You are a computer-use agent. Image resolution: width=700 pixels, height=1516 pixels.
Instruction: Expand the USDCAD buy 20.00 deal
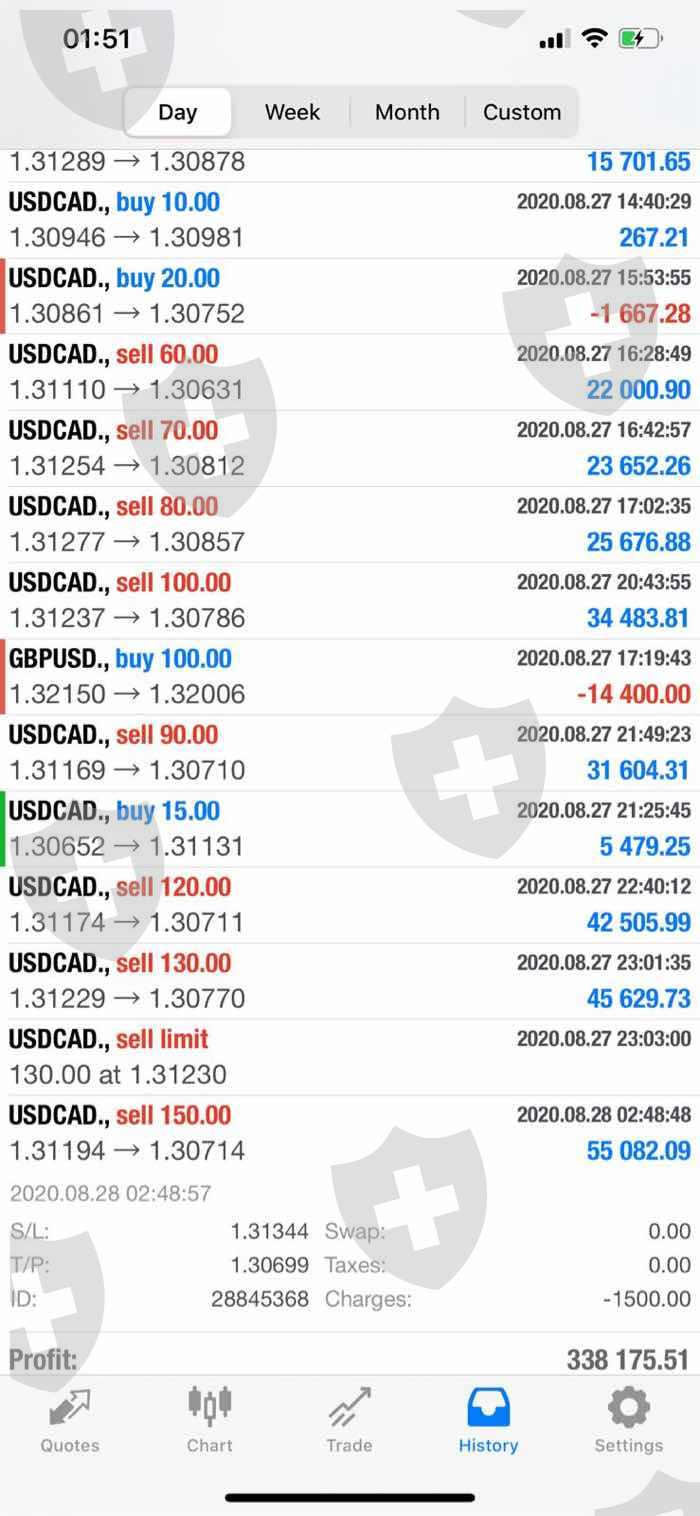tap(350, 296)
